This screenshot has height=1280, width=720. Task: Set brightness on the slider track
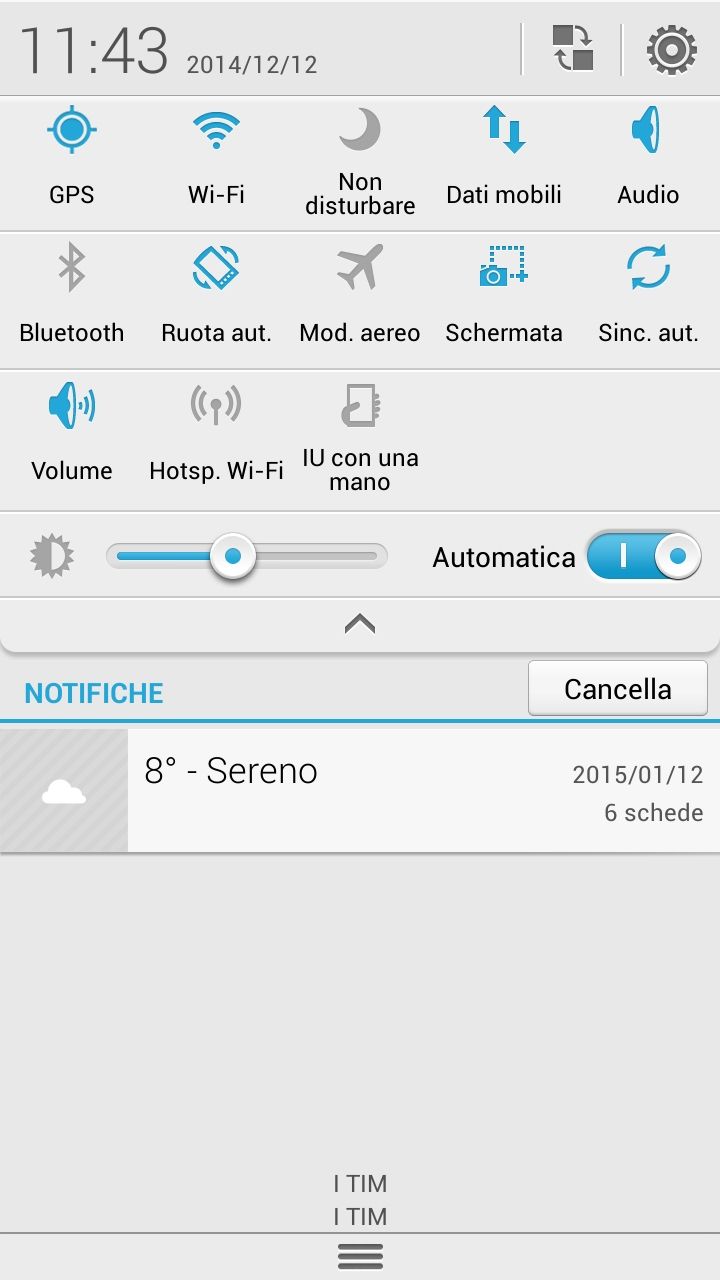pyautogui.click(x=247, y=556)
